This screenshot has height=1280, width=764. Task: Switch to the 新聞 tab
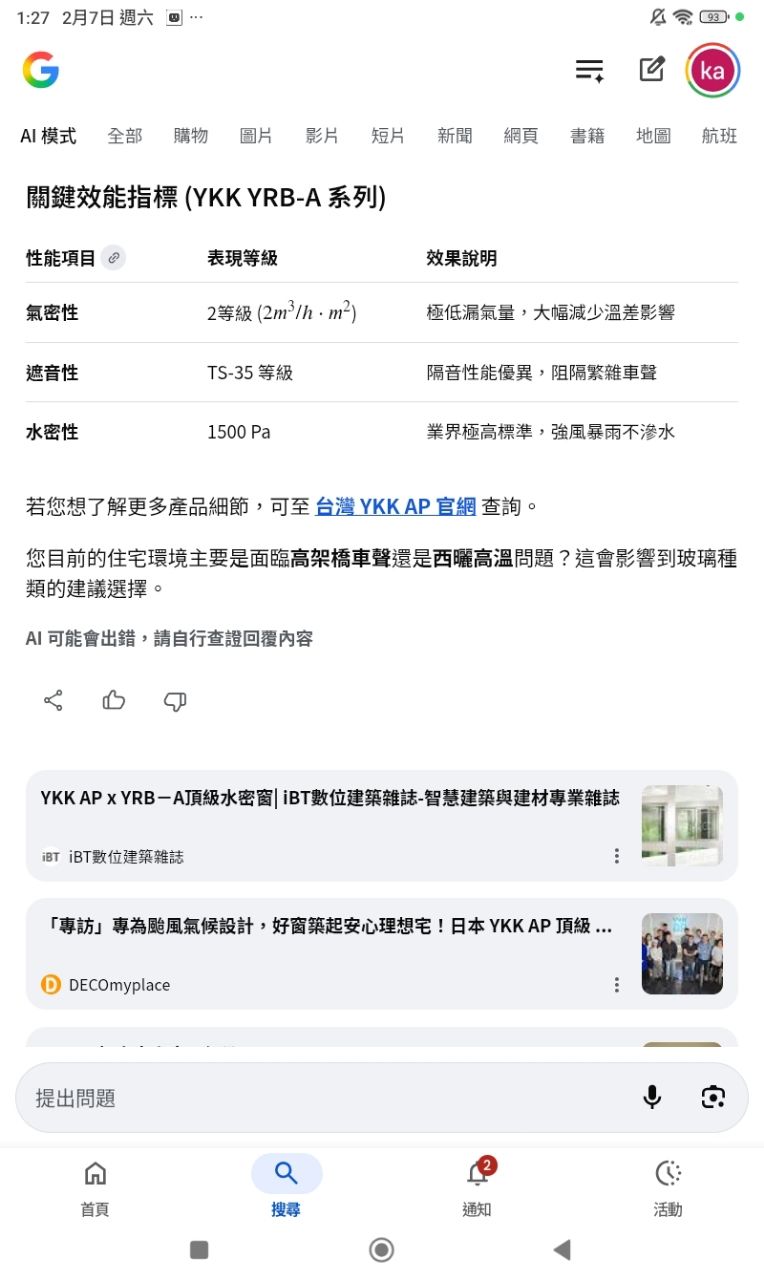pyautogui.click(x=454, y=136)
